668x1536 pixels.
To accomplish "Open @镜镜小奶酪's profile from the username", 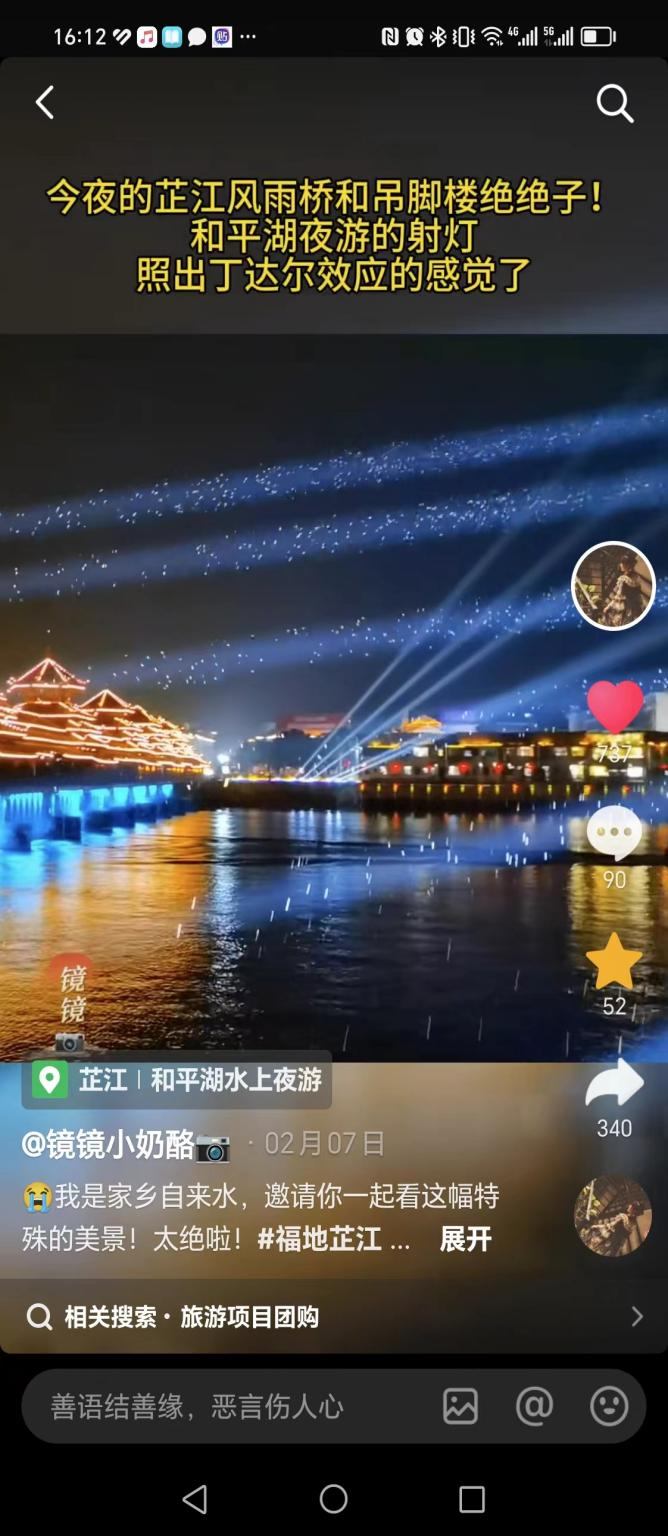I will point(126,1145).
